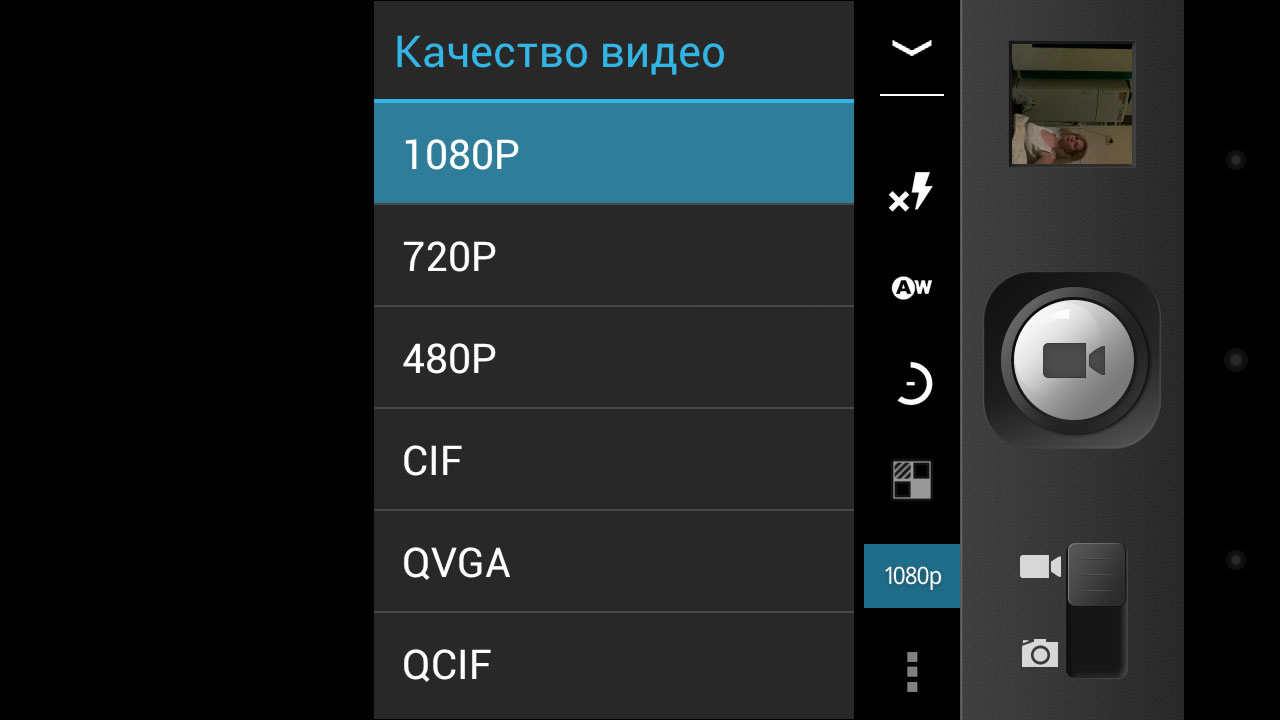The width and height of the screenshot is (1280, 720).
Task: Tap the 1080p quality indicator
Action: pos(911,576)
